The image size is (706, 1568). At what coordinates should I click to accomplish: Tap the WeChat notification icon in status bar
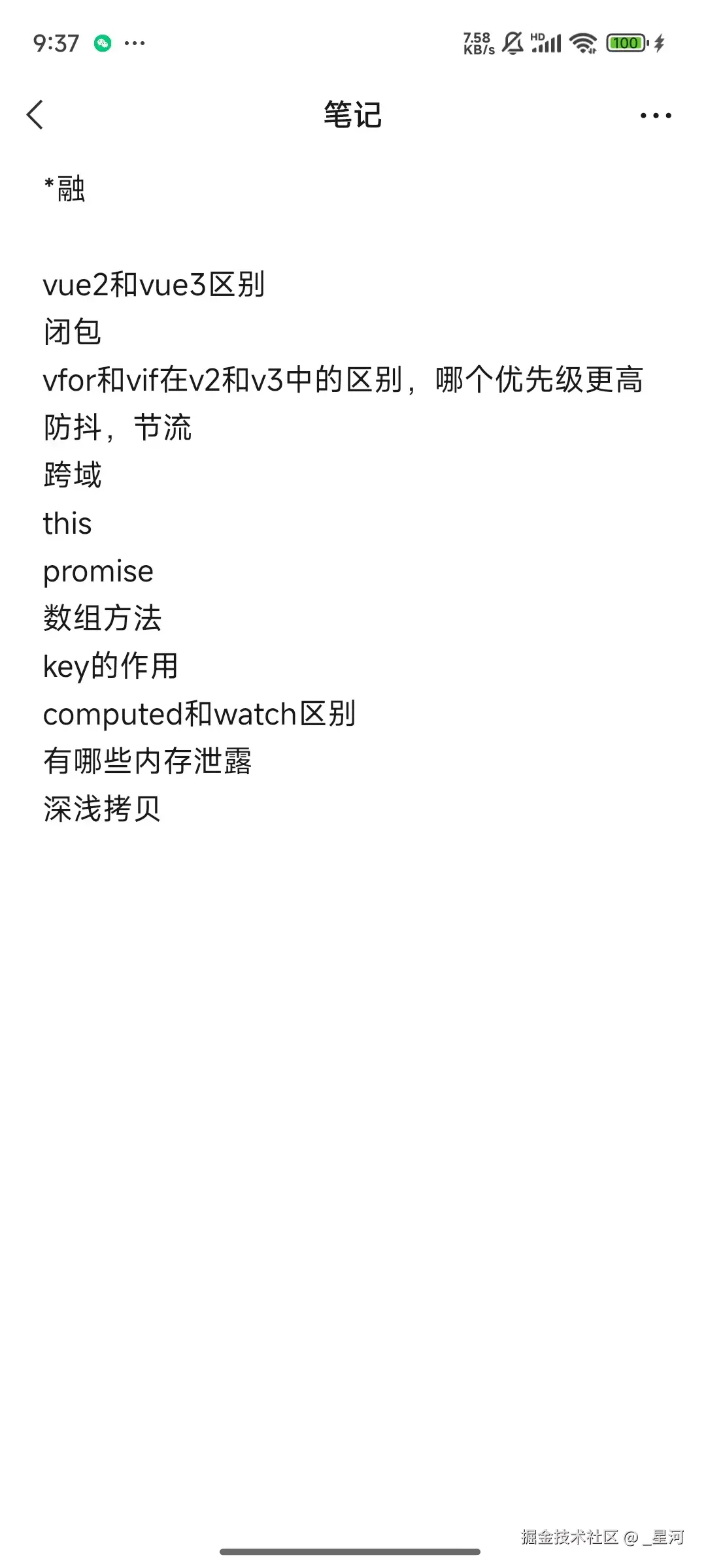[x=101, y=42]
